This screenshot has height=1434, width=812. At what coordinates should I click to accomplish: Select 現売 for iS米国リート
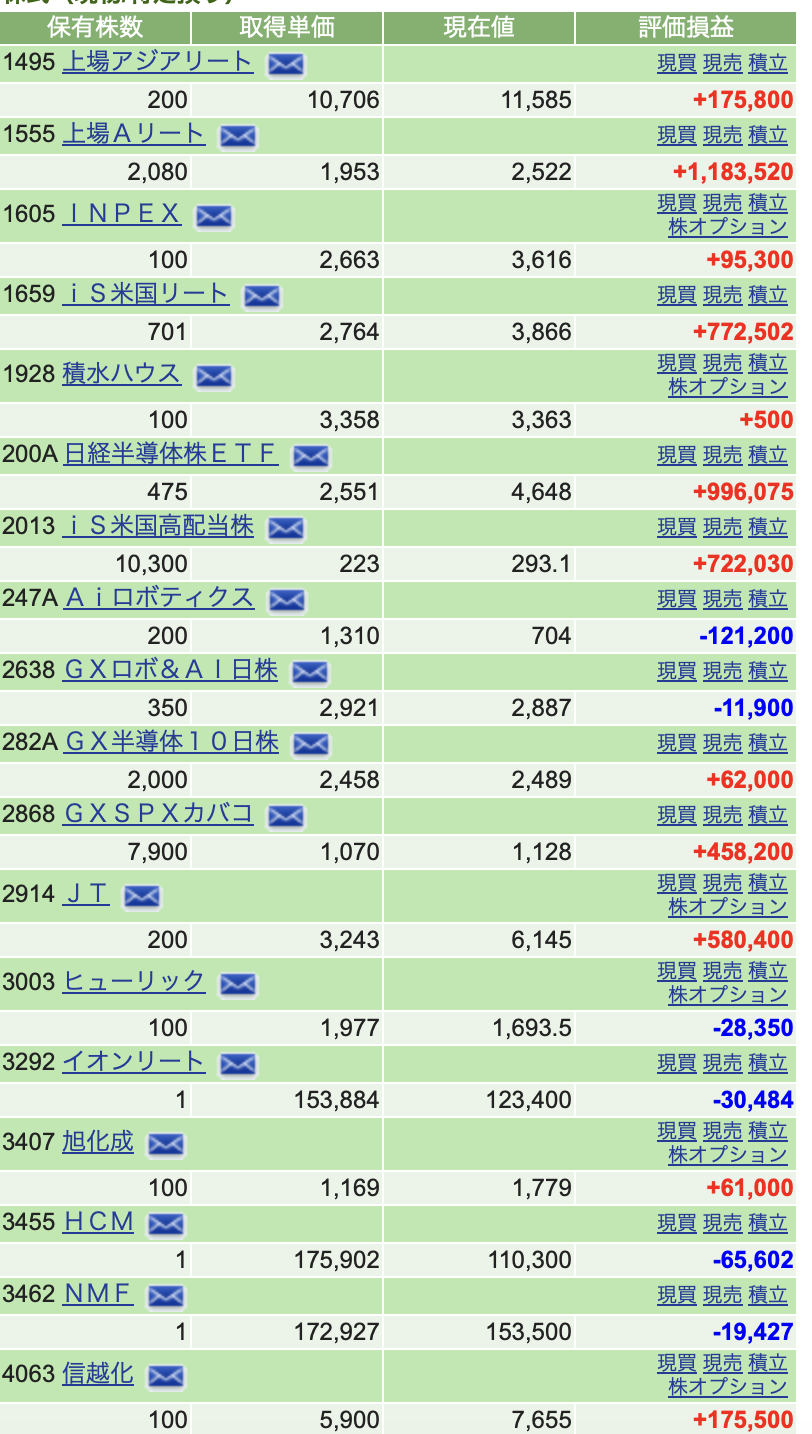(722, 295)
